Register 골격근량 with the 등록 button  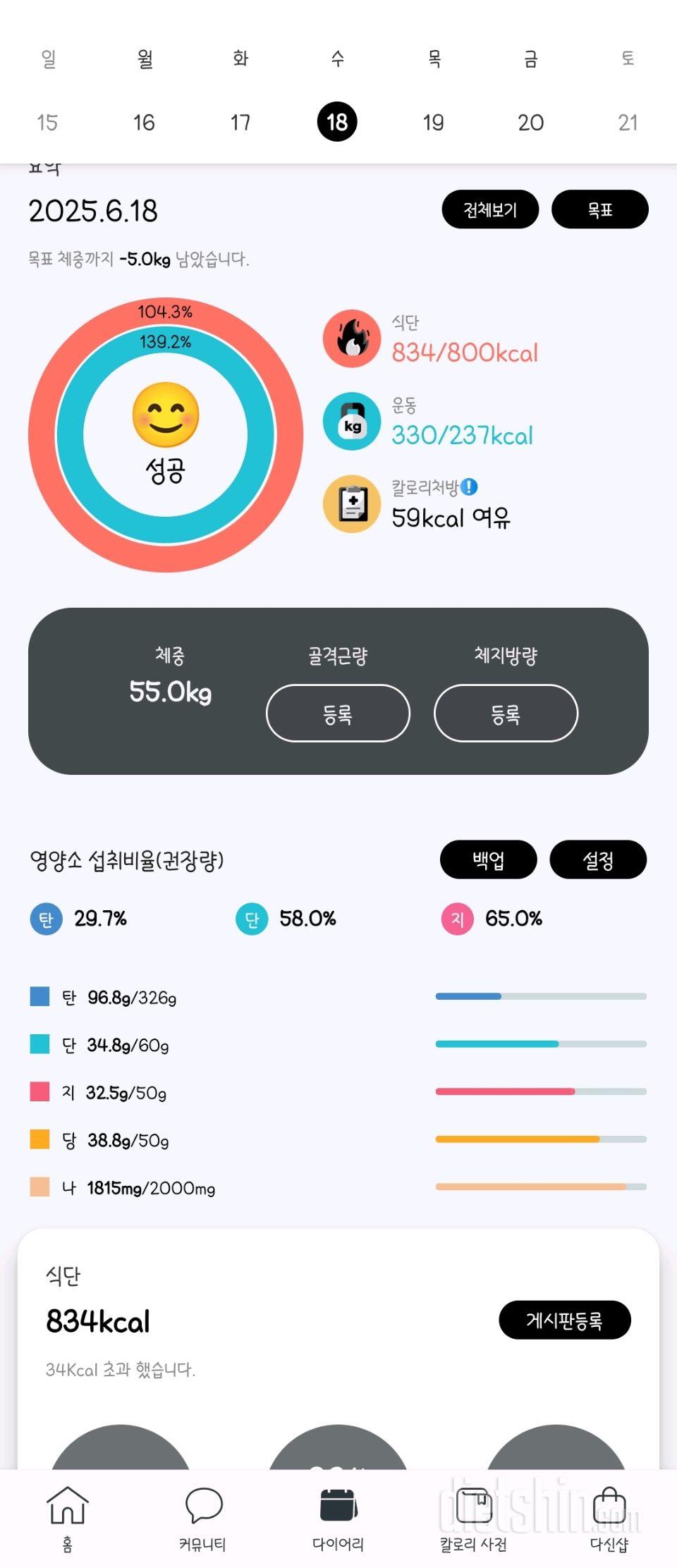click(338, 713)
